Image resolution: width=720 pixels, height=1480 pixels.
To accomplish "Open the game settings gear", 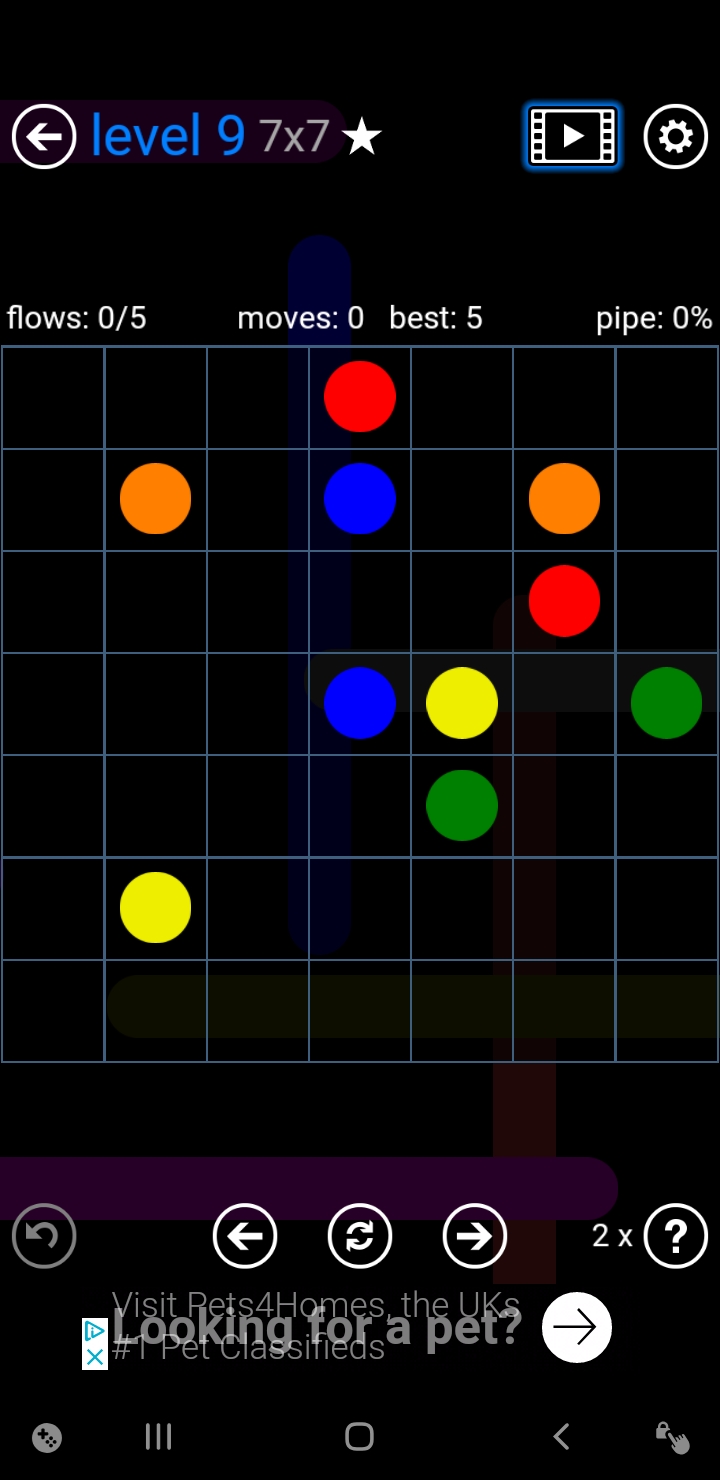I will coord(675,136).
